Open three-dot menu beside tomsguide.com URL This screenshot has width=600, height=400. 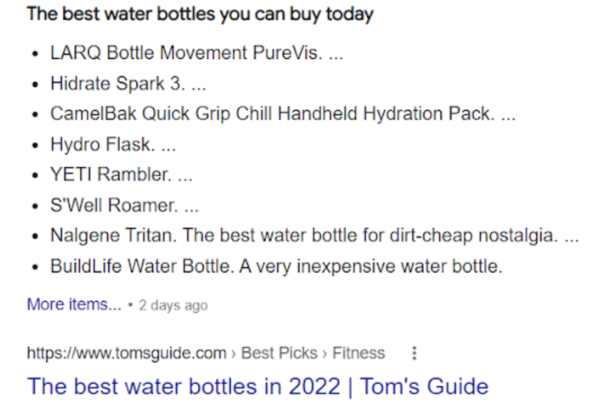pyautogui.click(x=415, y=353)
